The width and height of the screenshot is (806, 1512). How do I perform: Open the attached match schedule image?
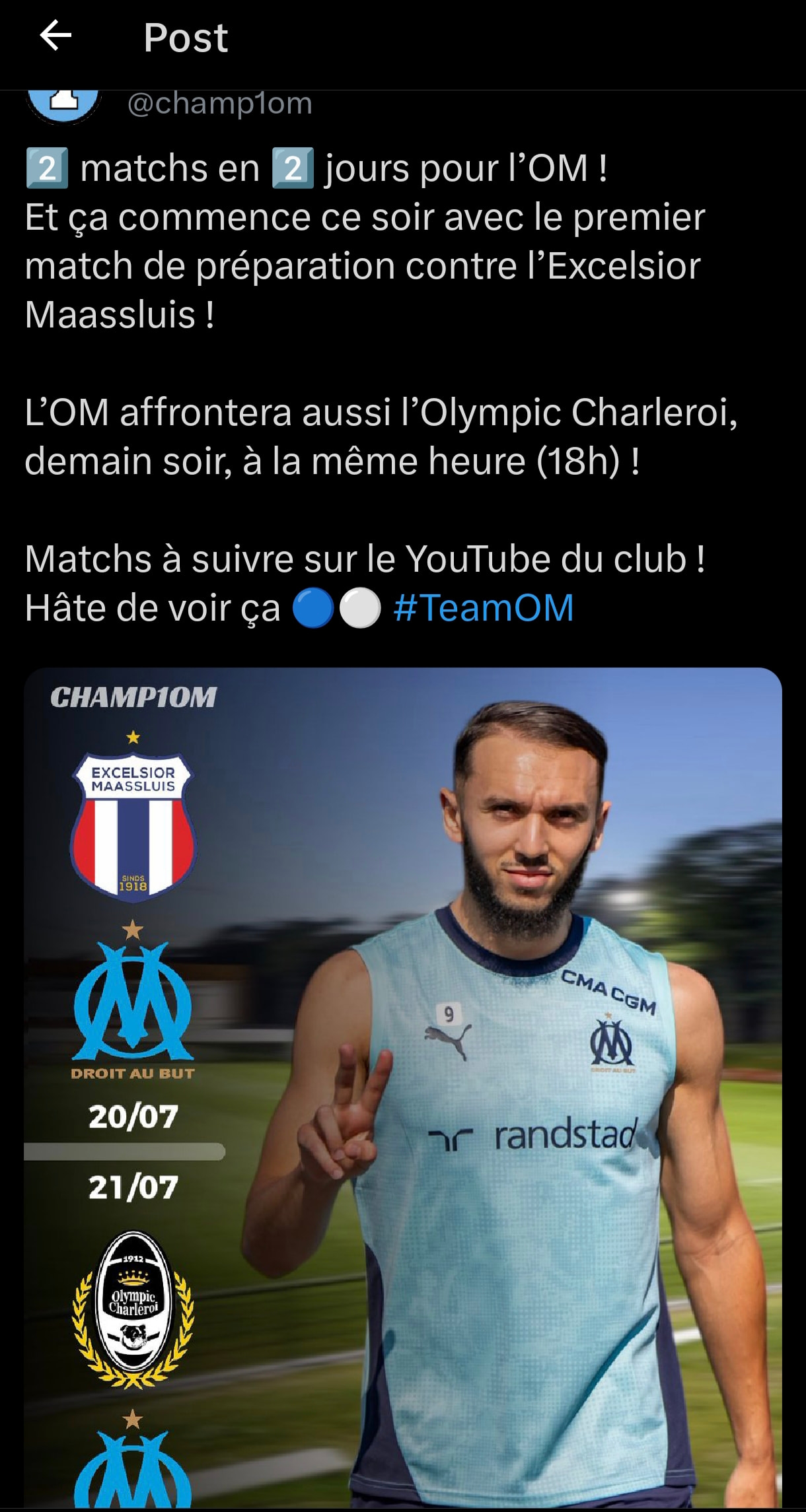click(x=403, y=1089)
